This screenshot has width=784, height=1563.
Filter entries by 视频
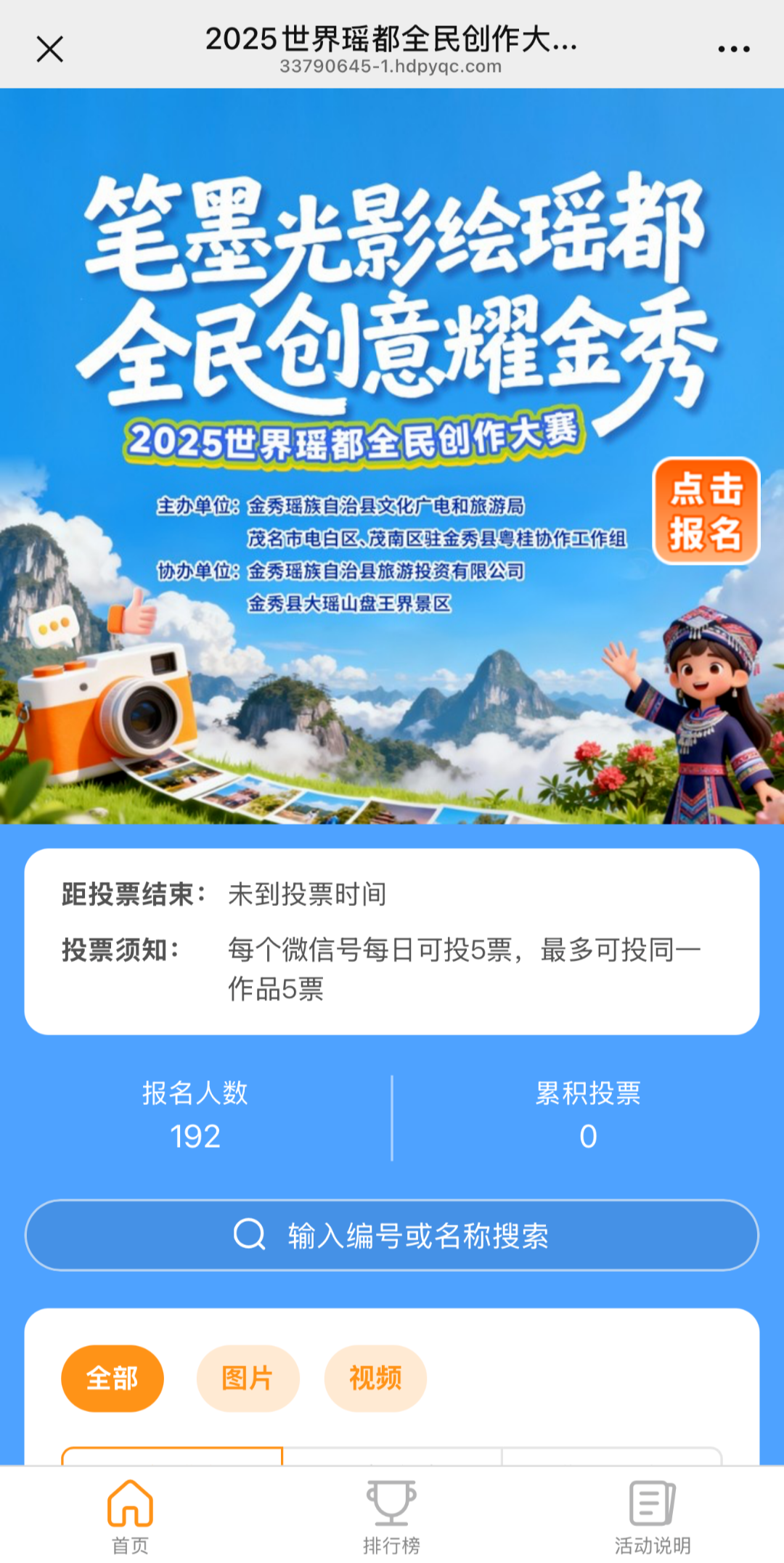pyautogui.click(x=375, y=1378)
